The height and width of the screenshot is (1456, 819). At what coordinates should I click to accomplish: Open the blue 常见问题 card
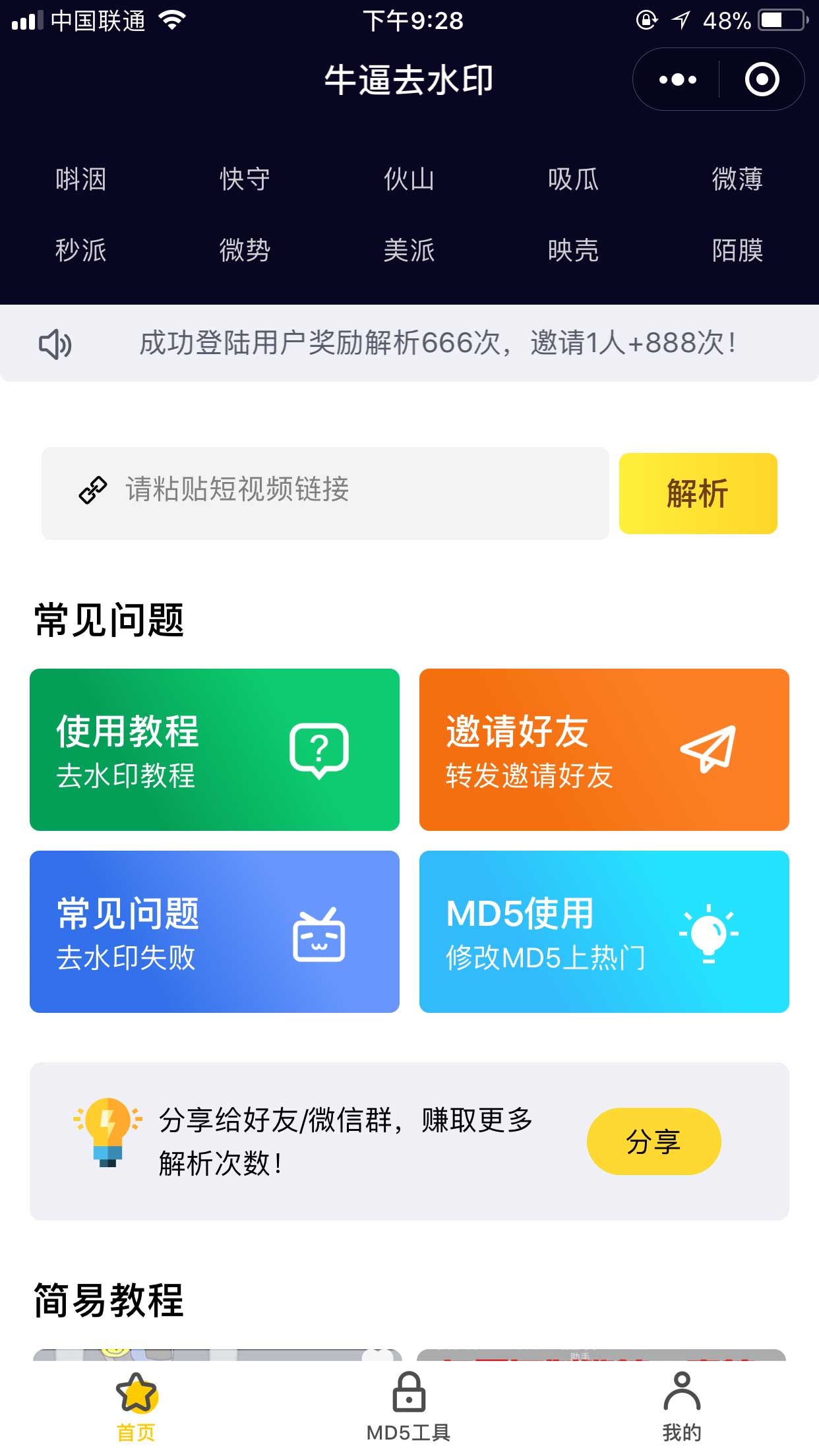pos(214,932)
